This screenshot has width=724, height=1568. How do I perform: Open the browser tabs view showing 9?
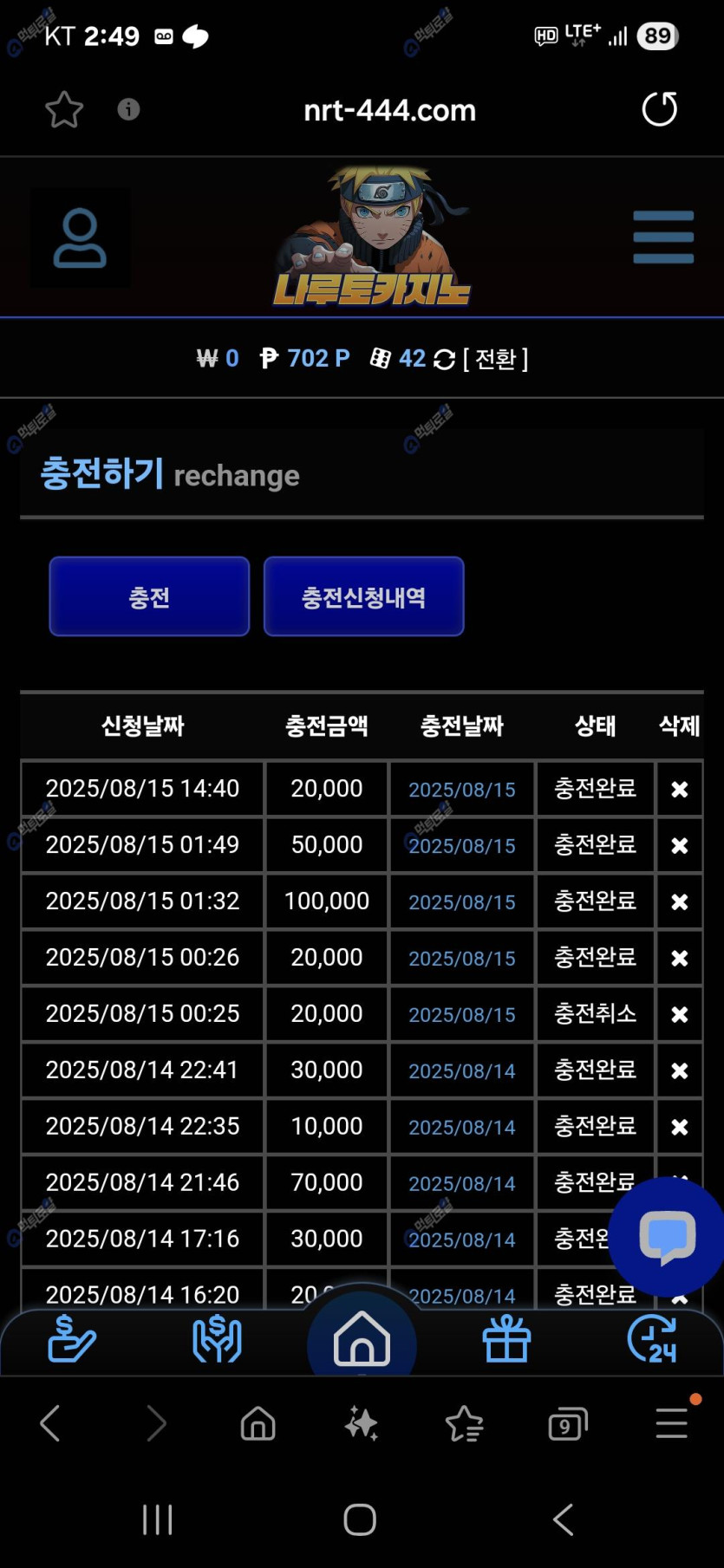pos(568,1423)
